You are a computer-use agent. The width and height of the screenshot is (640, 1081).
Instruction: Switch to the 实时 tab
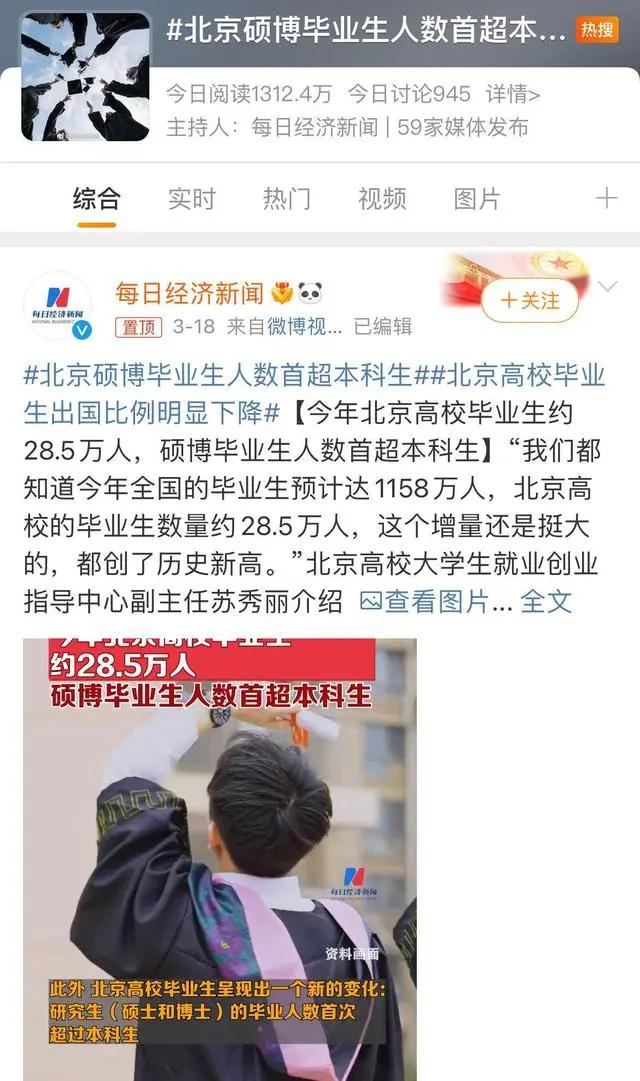point(191,198)
